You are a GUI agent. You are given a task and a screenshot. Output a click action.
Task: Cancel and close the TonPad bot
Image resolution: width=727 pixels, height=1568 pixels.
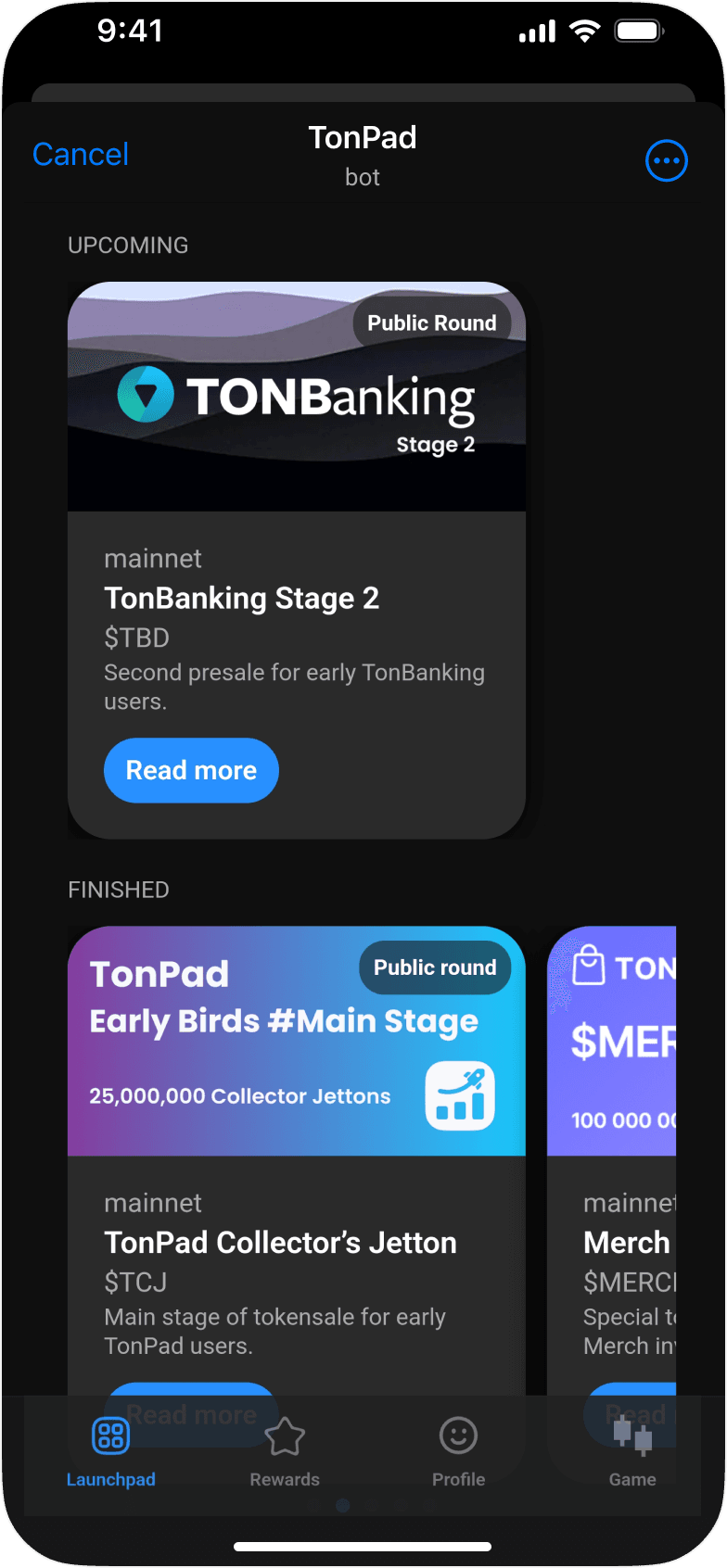[x=81, y=155]
